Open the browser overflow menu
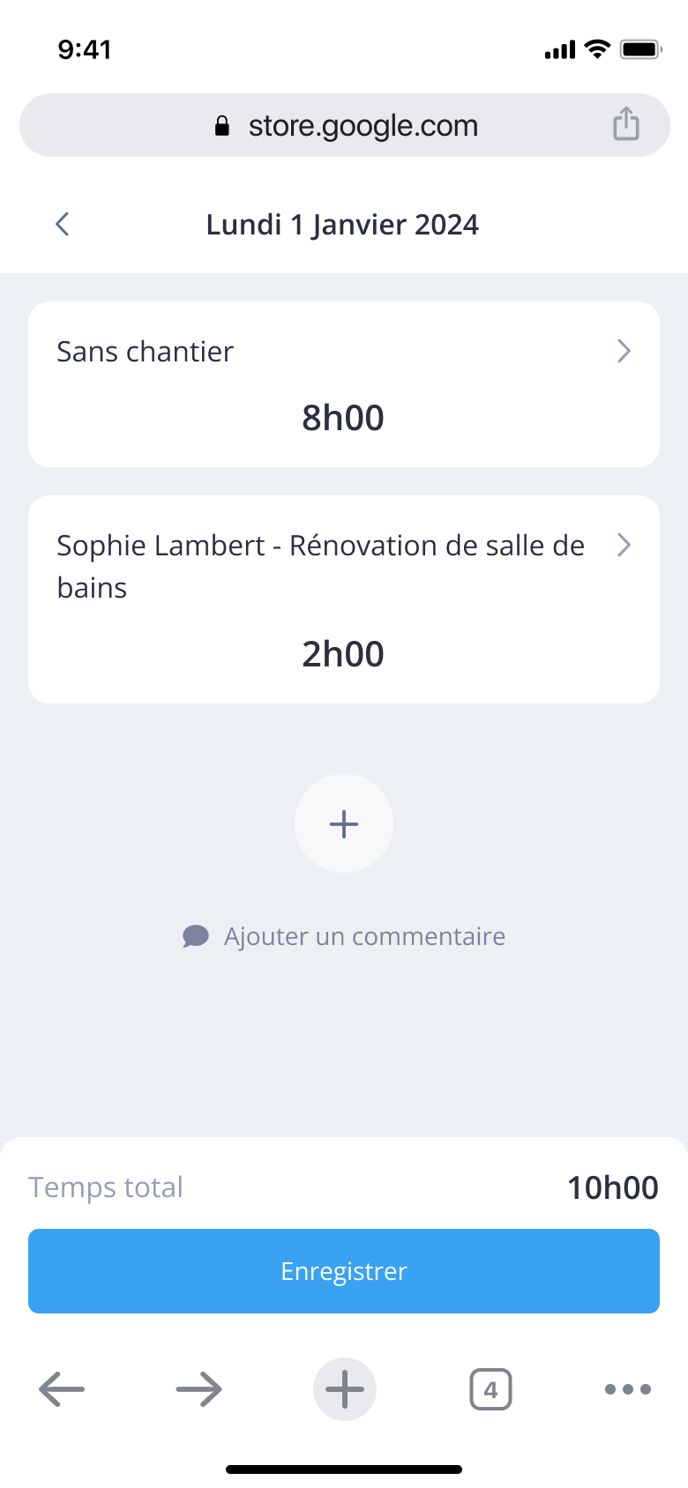 point(628,1389)
